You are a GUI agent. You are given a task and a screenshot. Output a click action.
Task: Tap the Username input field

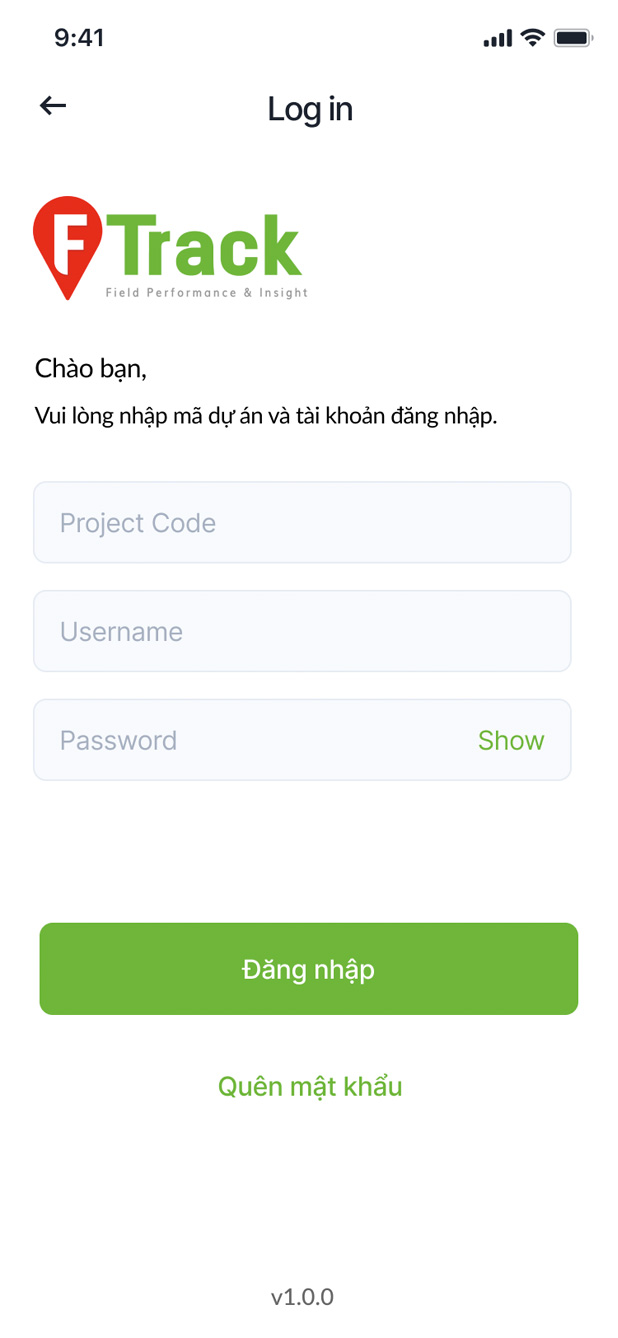click(x=302, y=631)
